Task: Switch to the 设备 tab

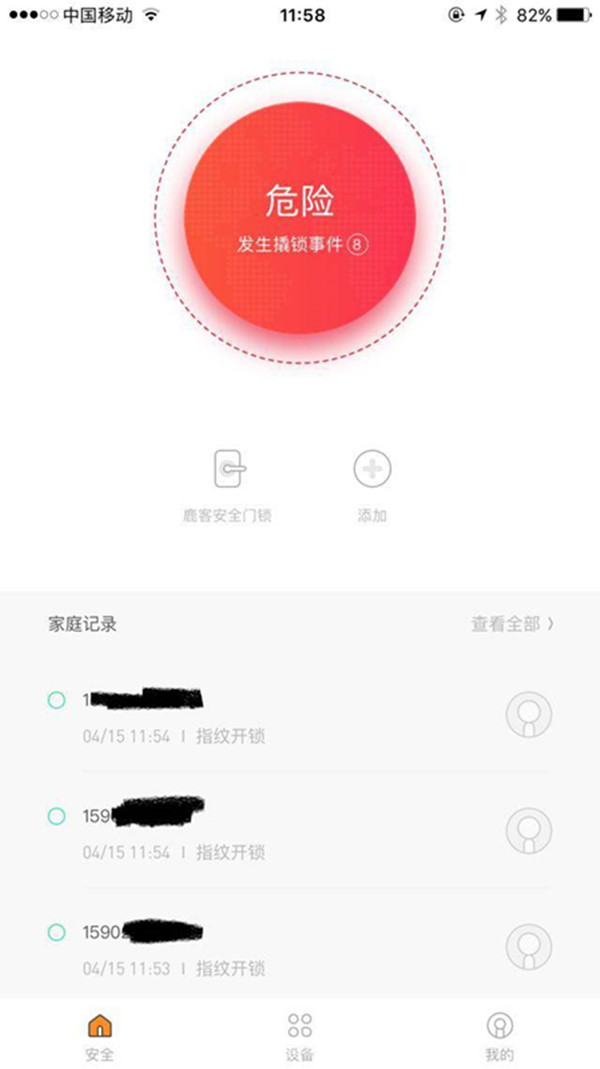Action: click(300, 1035)
